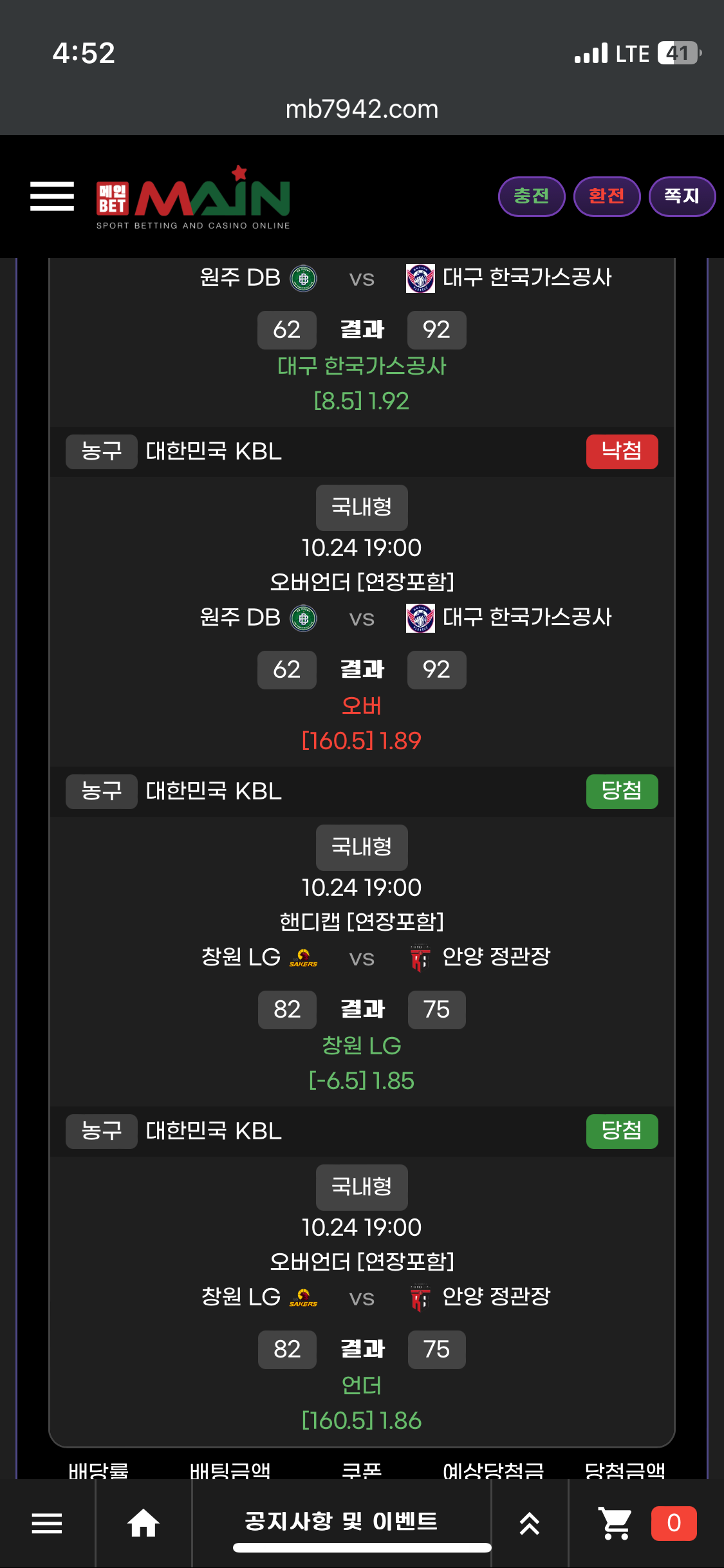Tap the 충전 deposit button

click(x=532, y=196)
